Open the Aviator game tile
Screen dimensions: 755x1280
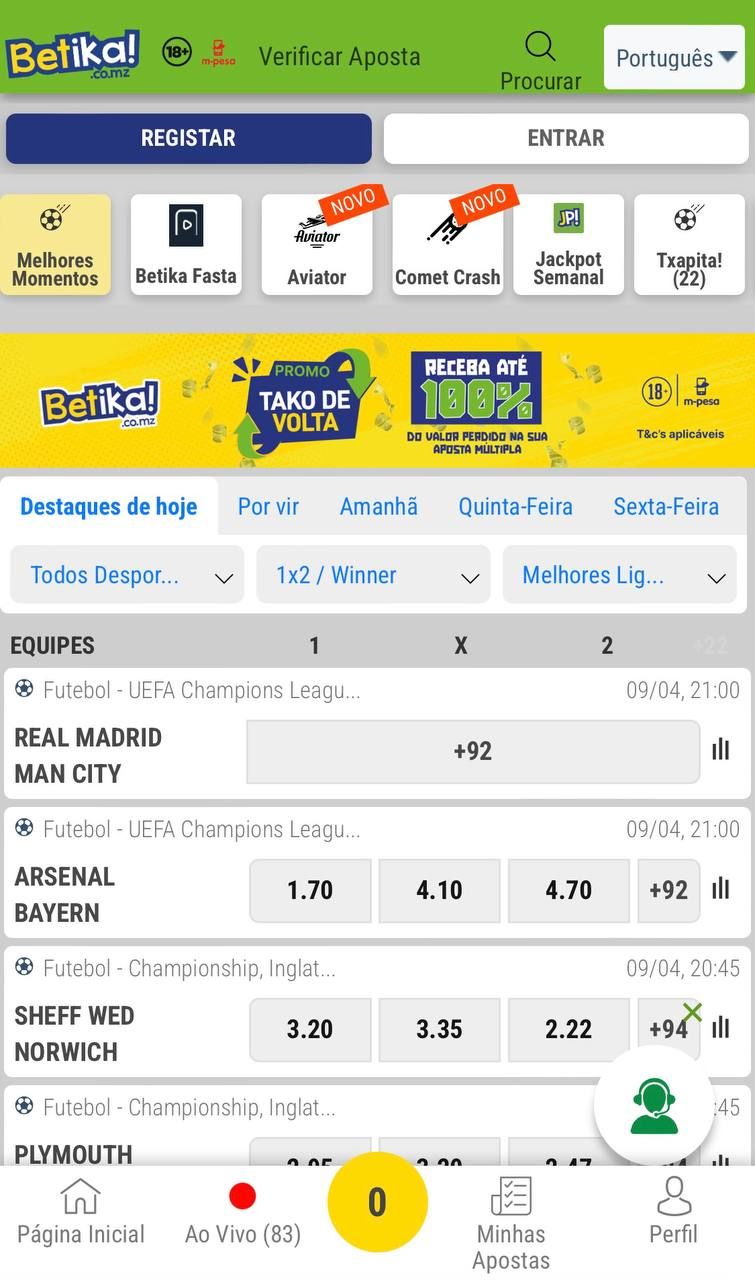[317, 245]
